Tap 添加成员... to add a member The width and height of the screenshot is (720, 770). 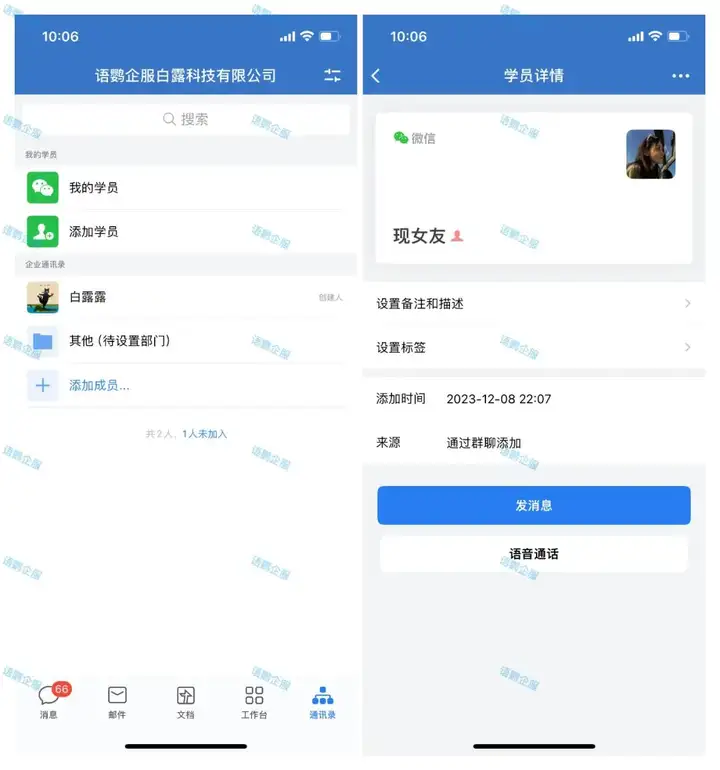click(x=99, y=385)
